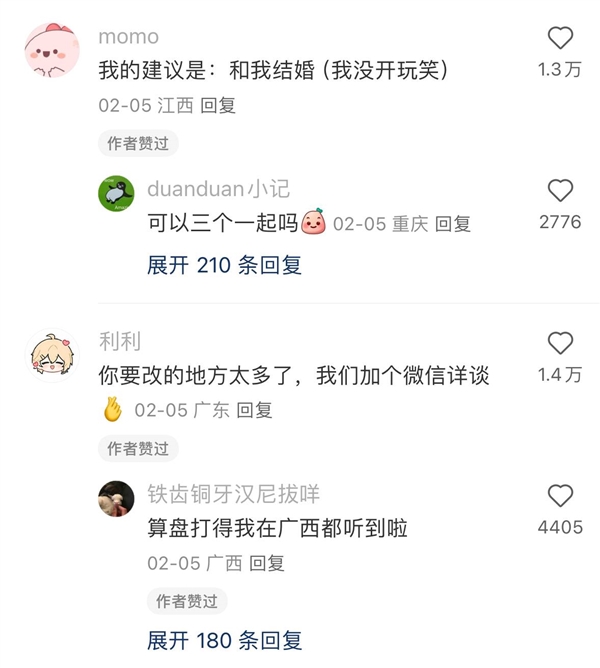Open momo's profile avatar
Screen dimensions: 600x668
52,52
